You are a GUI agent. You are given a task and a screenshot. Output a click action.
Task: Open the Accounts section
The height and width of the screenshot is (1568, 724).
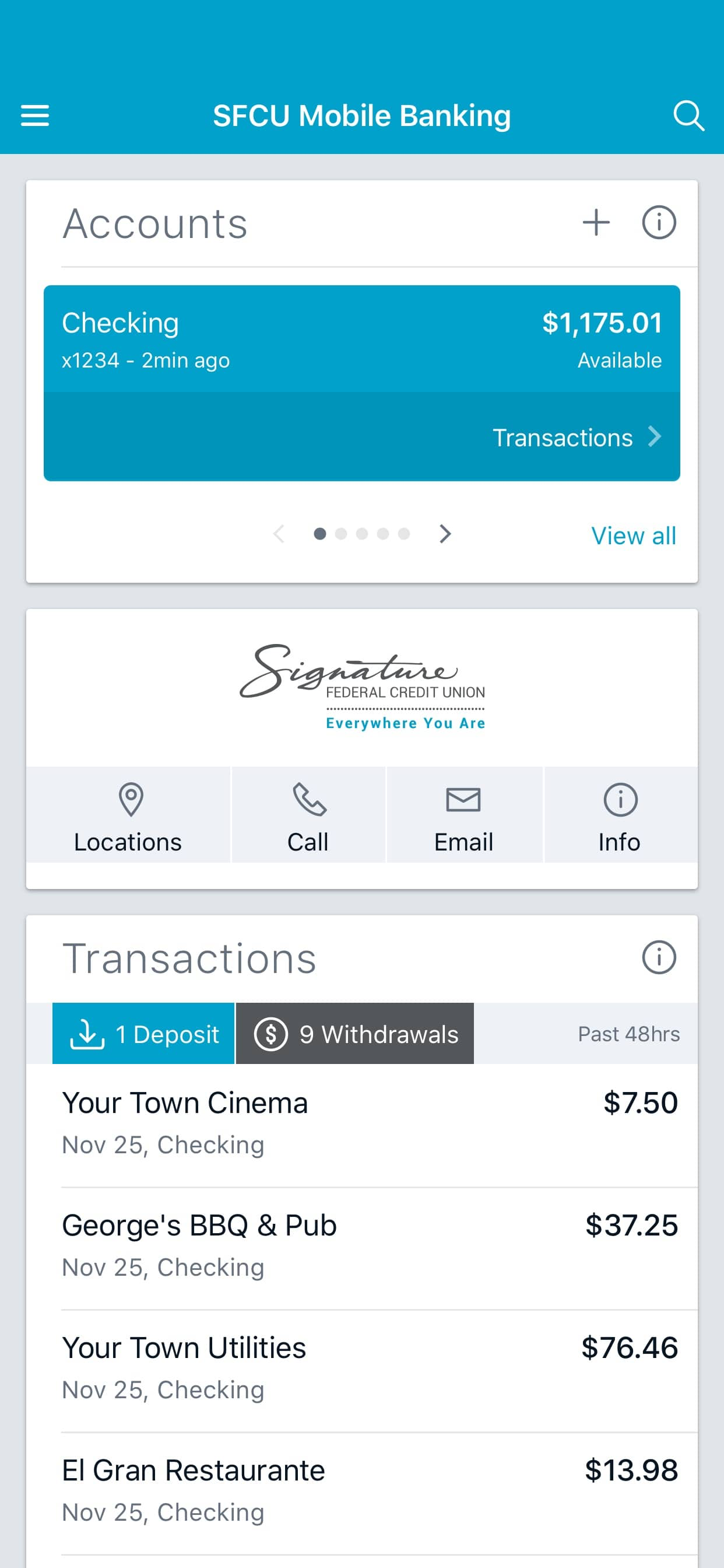[x=155, y=223]
